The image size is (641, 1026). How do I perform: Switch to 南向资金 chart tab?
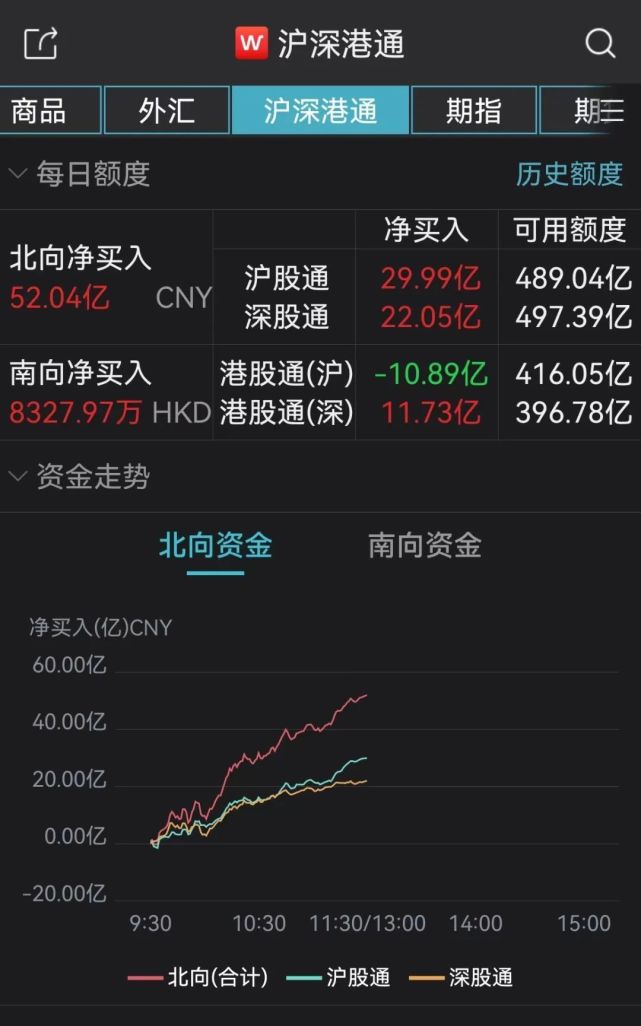425,545
